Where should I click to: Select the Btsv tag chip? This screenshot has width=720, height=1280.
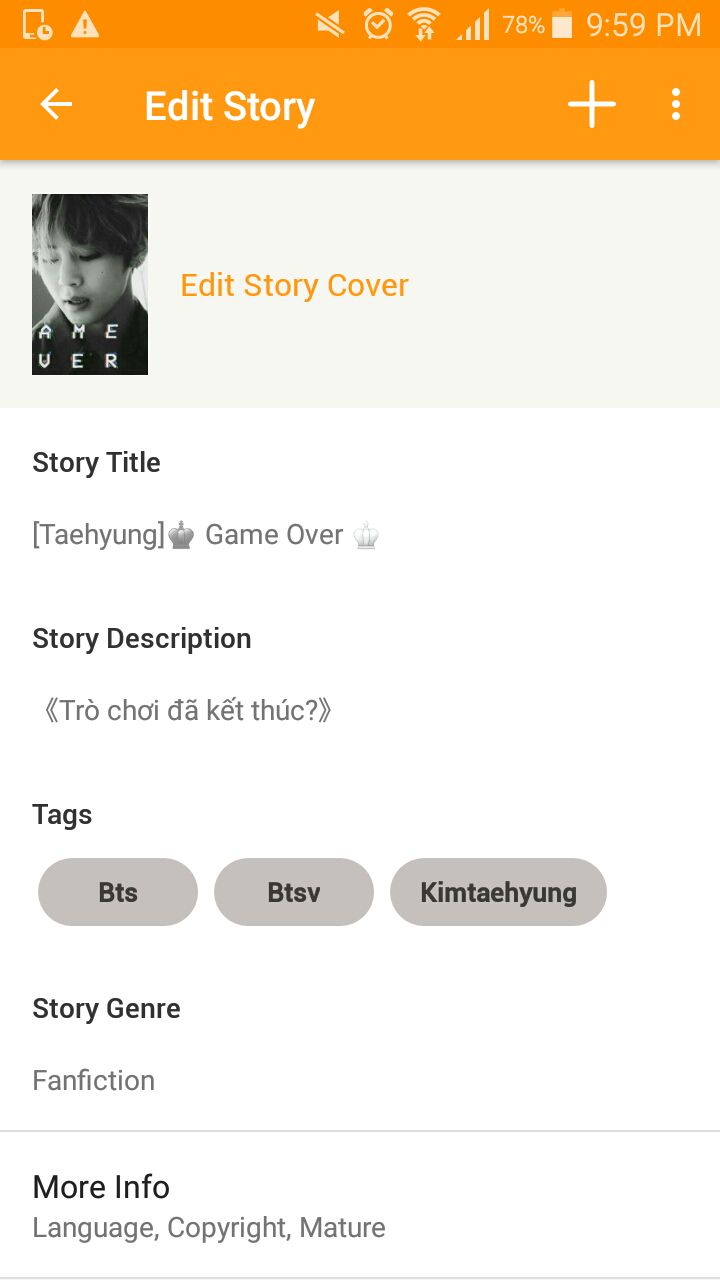[294, 892]
